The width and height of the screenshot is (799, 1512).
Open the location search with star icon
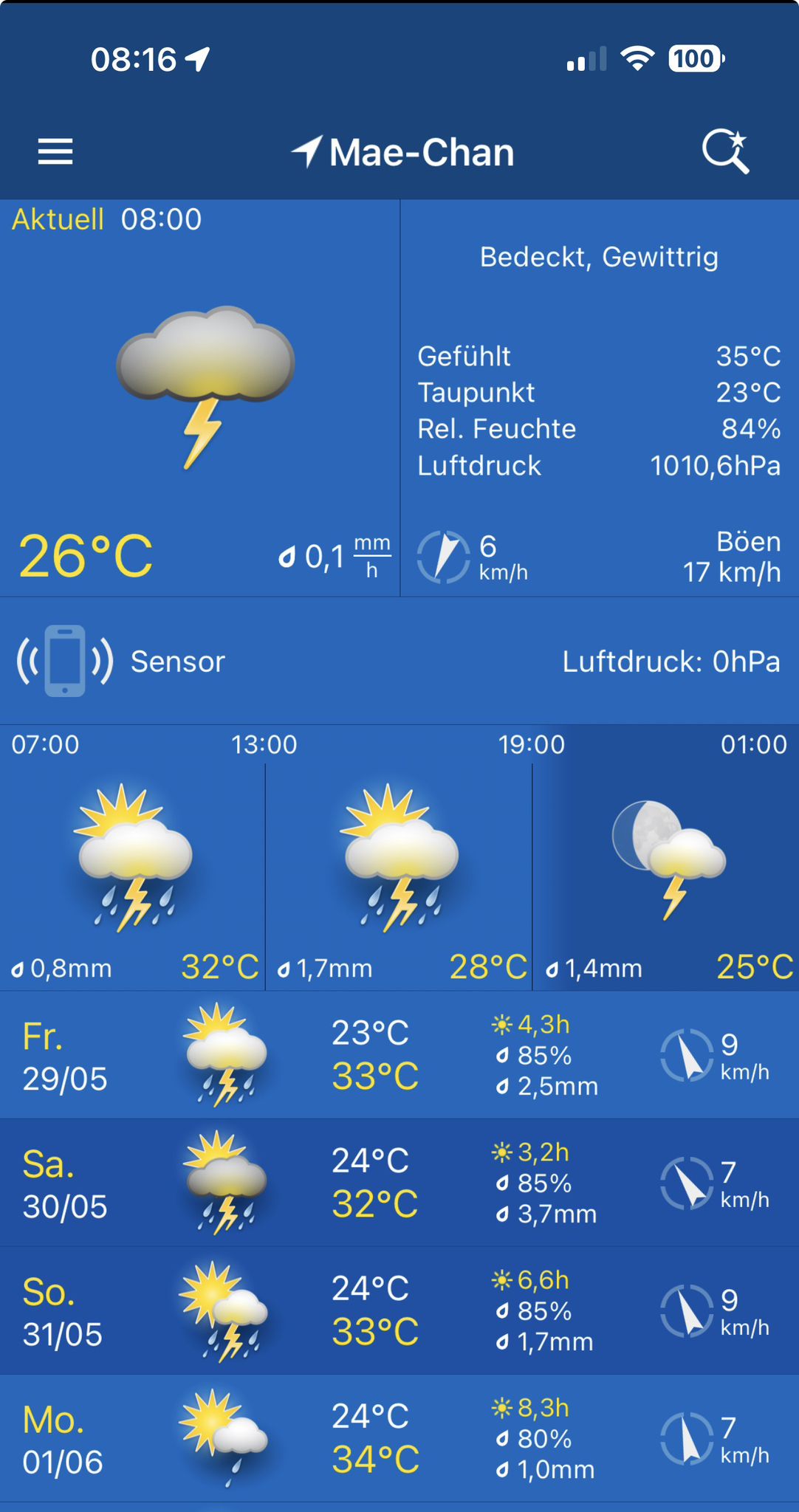725,151
